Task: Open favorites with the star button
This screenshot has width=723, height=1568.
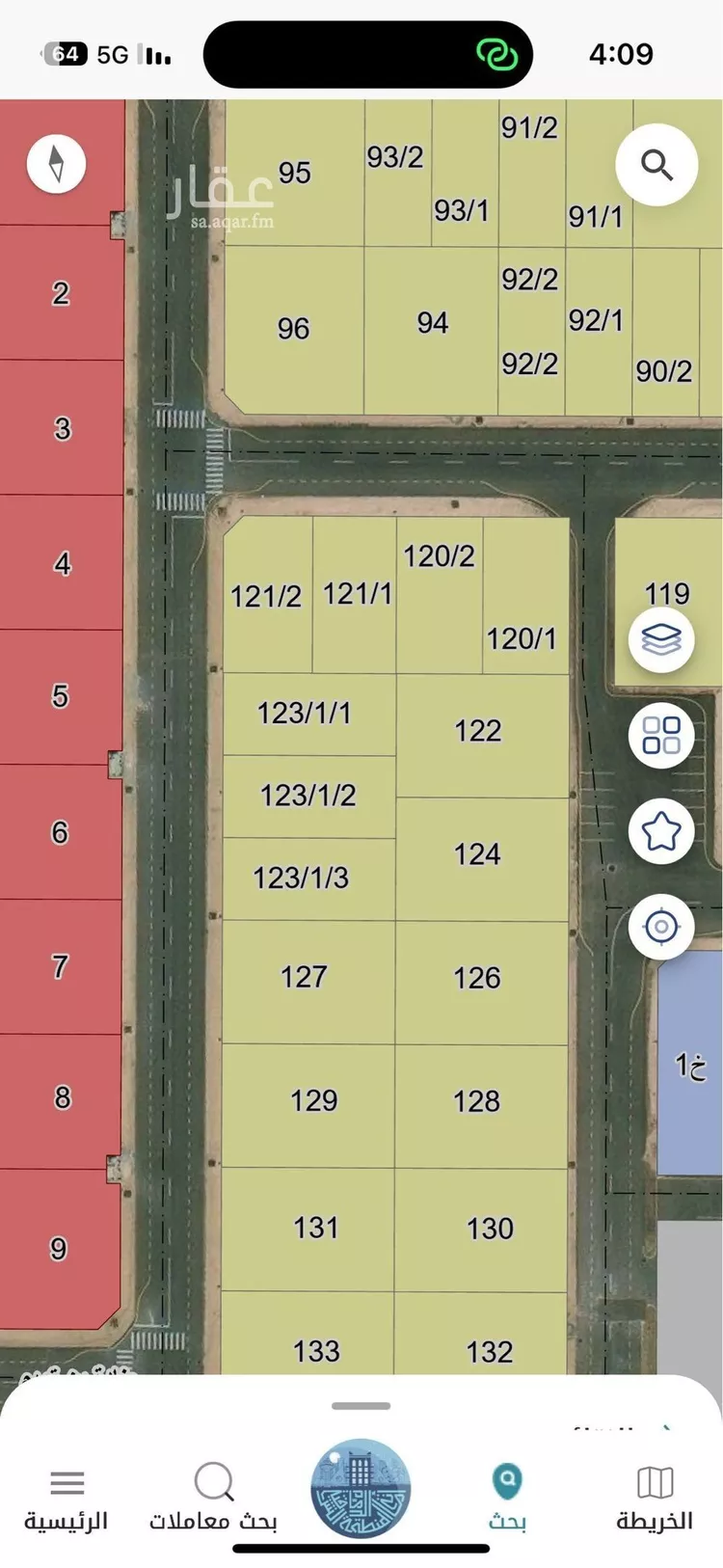Action: pos(661,830)
